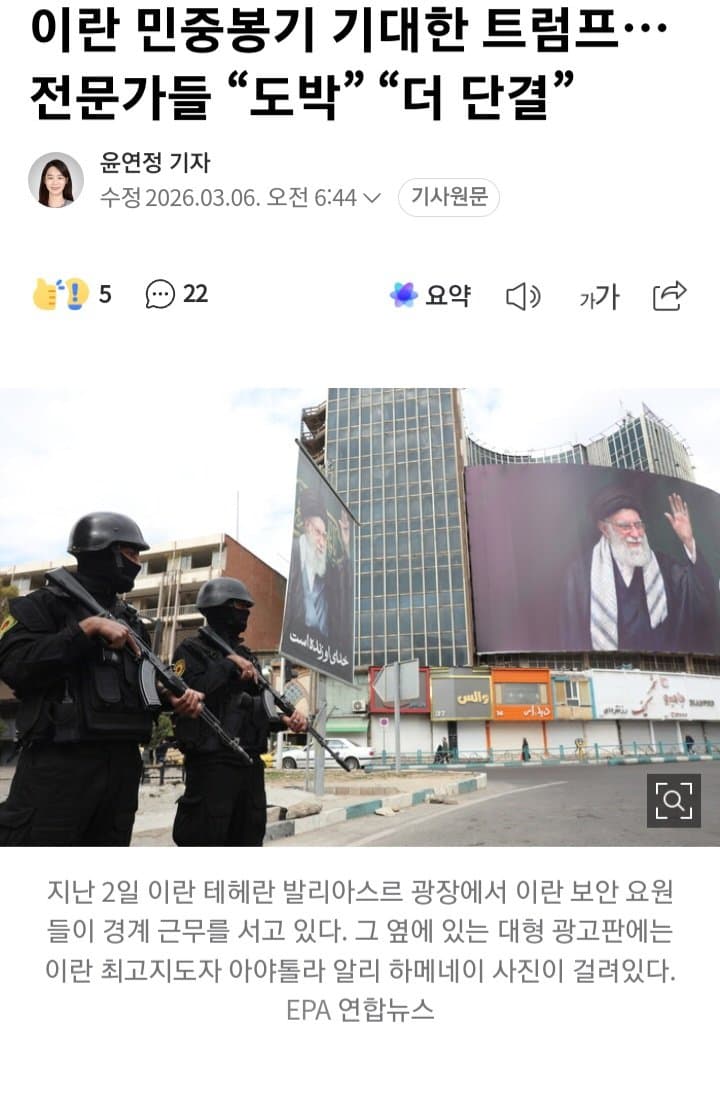Enlarge the photo with the magnifier icon
This screenshot has height=1094, width=720.
[673, 800]
